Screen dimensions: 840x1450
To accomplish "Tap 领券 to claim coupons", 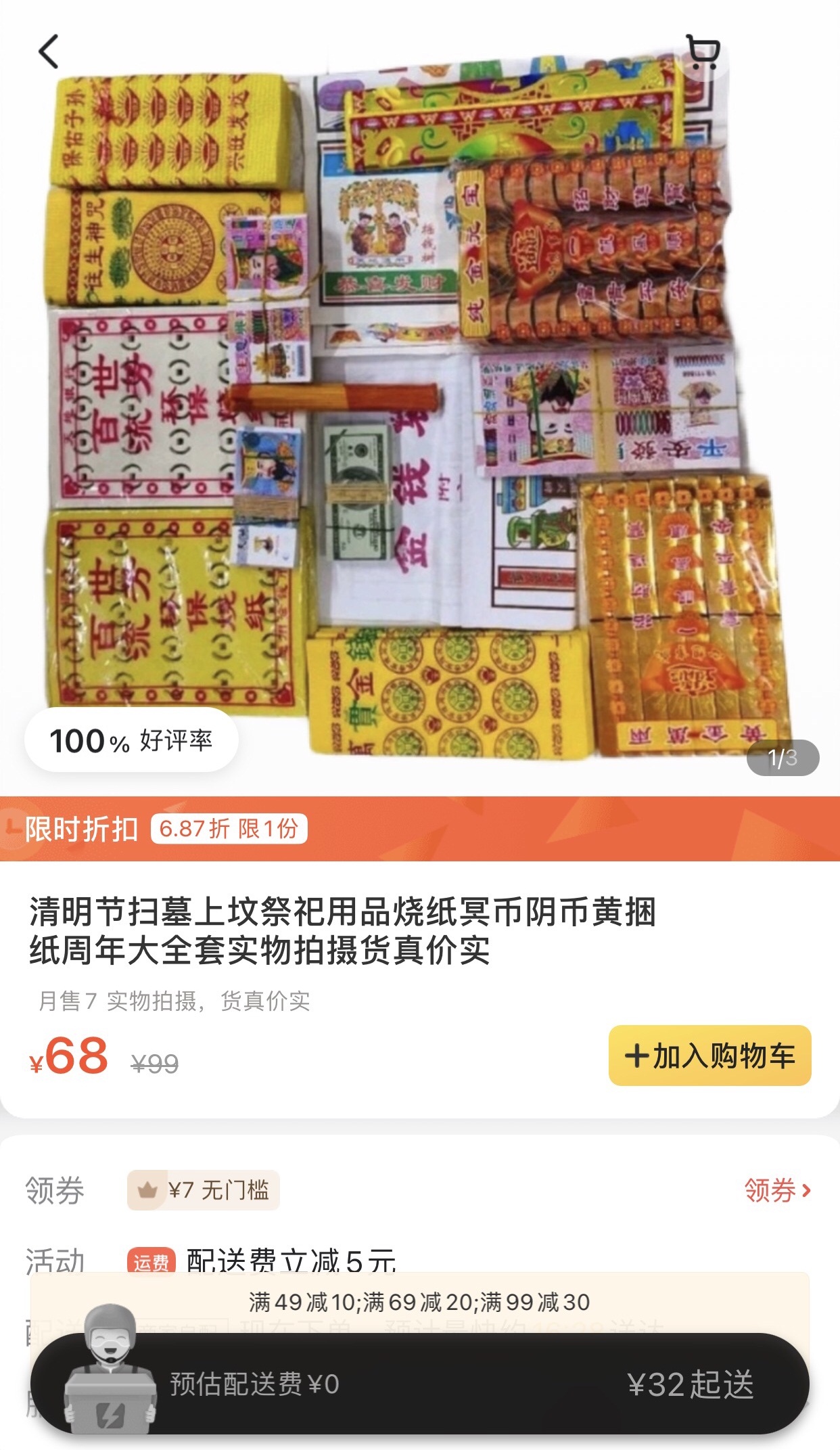I will tap(776, 1190).
